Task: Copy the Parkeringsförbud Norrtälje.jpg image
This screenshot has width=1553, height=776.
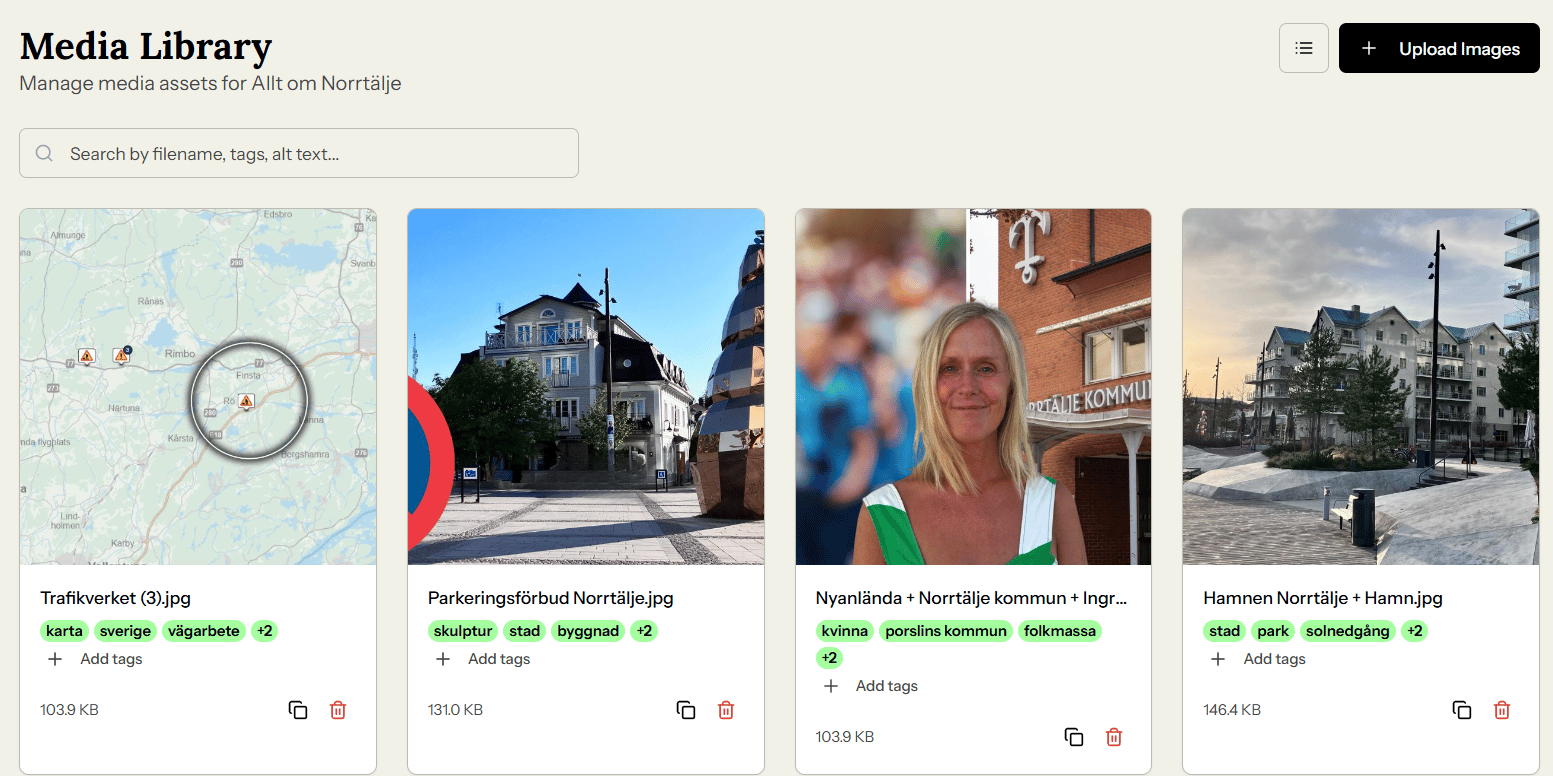Action: click(x=686, y=710)
